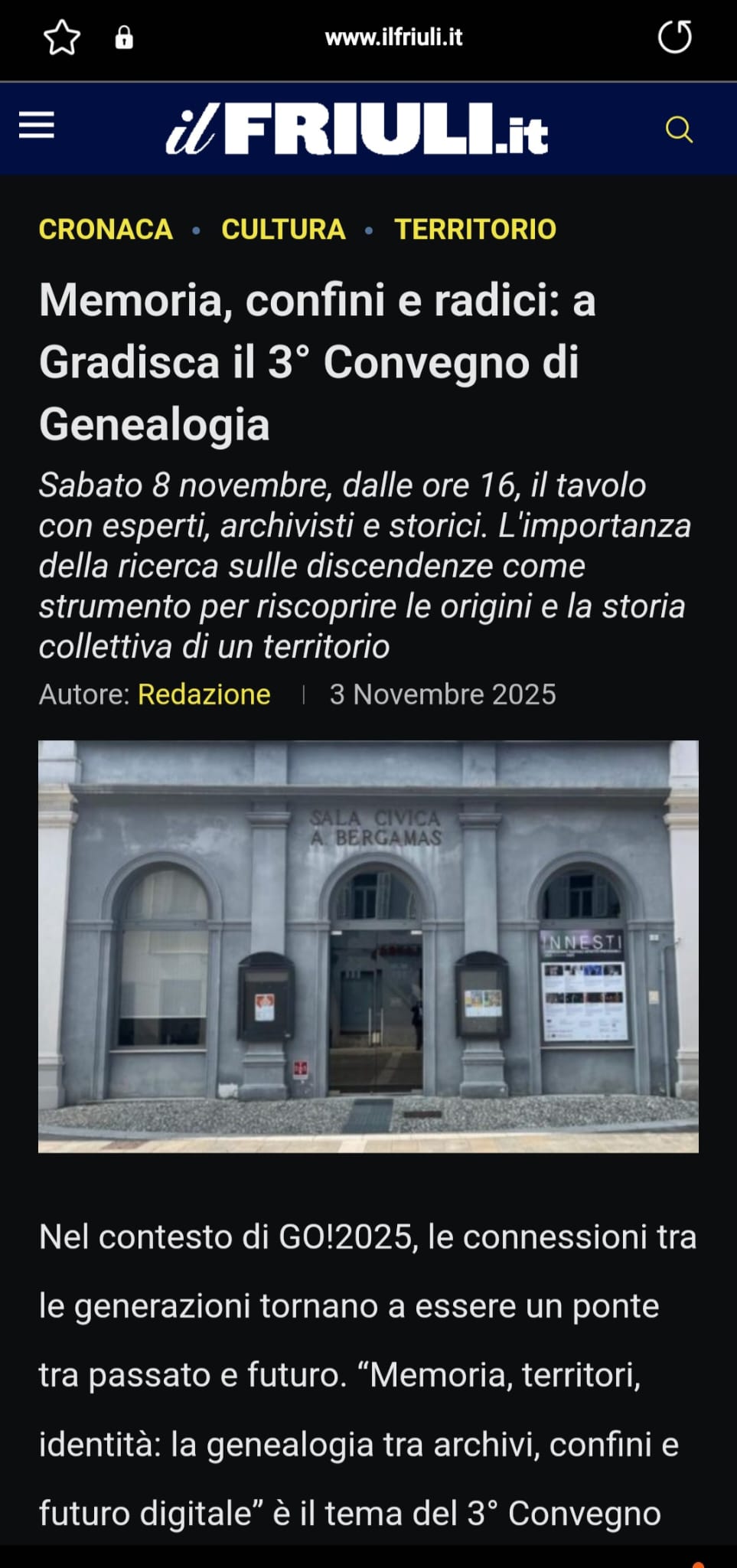737x1568 pixels.
Task: Open the hamburger menu
Action: 37,126
